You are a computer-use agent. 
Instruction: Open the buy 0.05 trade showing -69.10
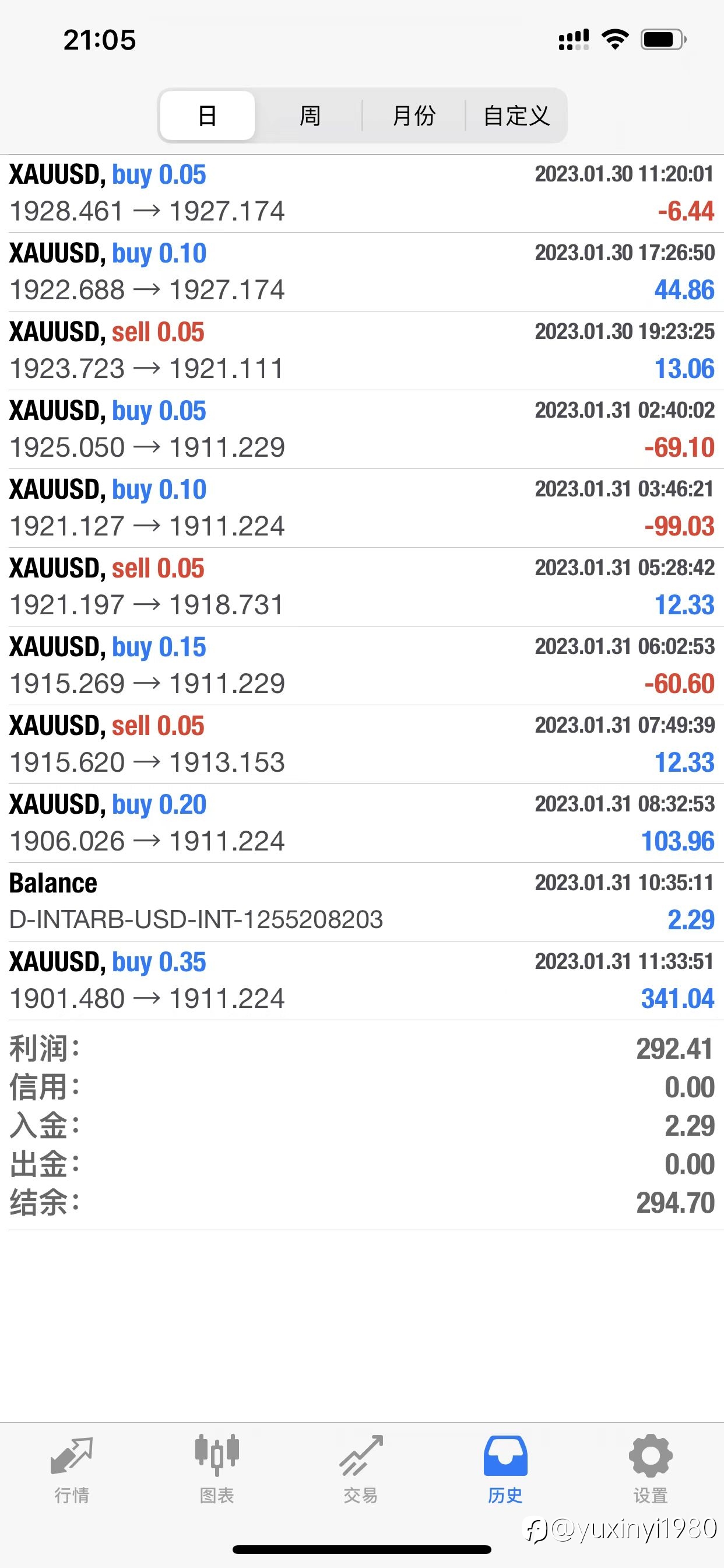point(362,429)
